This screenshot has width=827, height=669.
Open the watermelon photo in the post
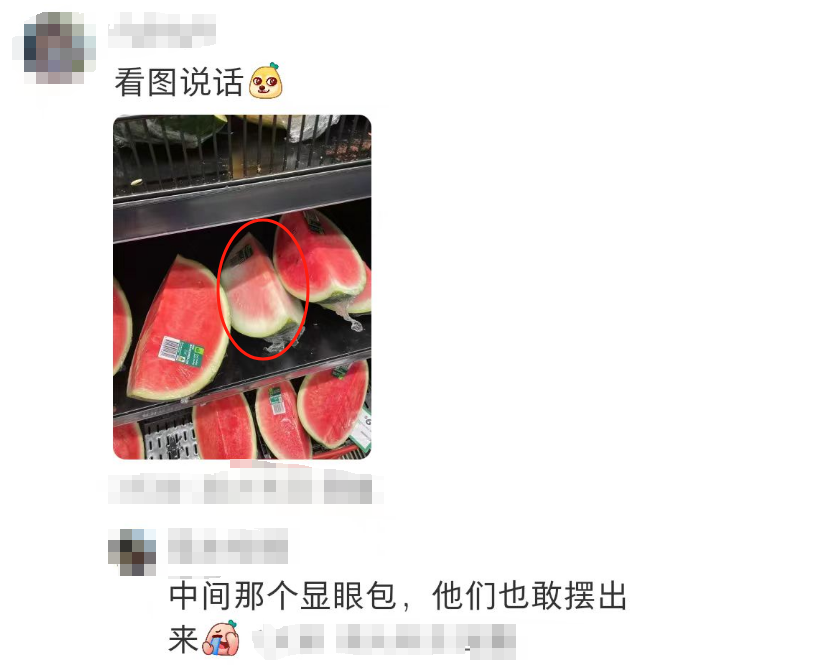point(242,287)
